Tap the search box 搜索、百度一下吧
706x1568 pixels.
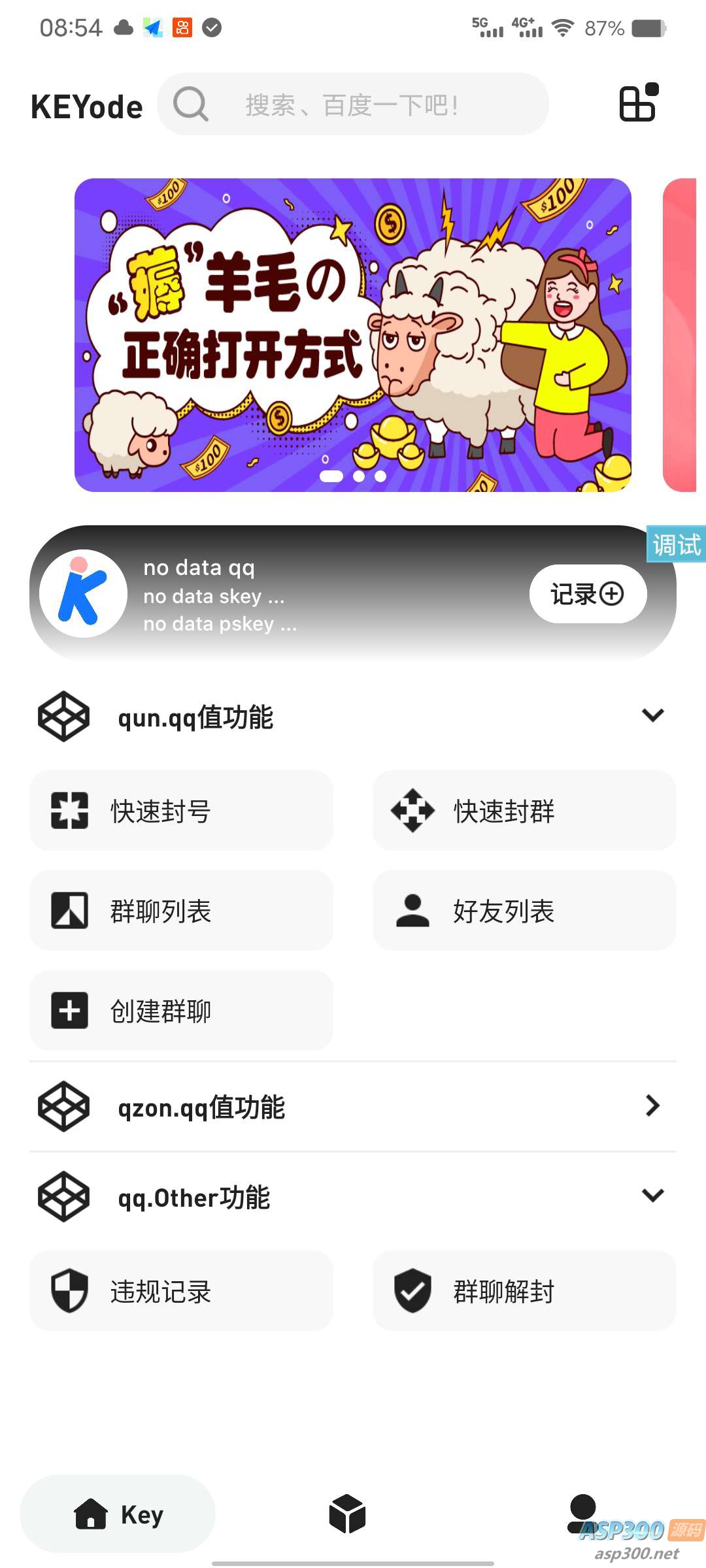352,105
